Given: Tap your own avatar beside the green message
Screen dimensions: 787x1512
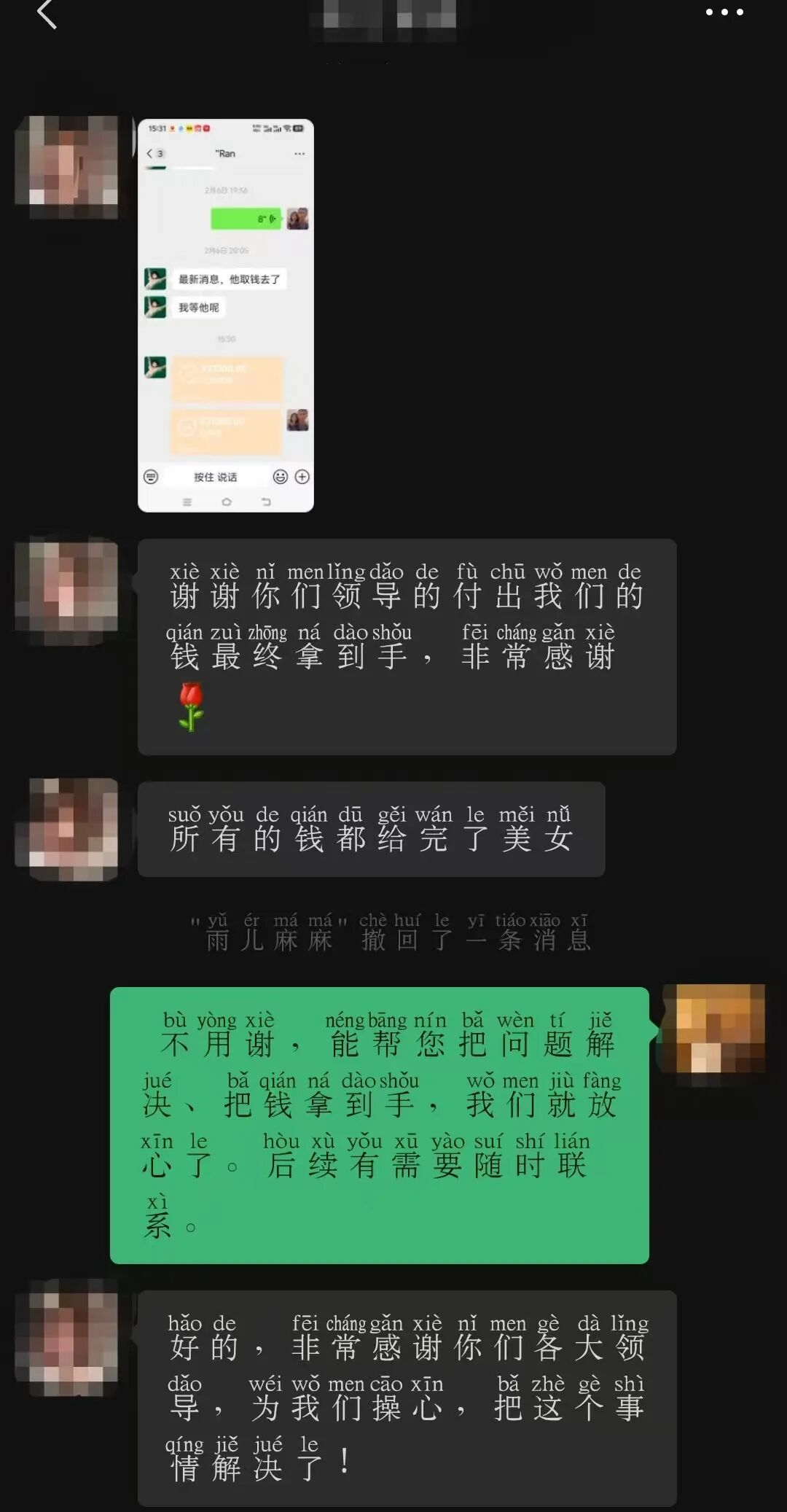Looking at the screenshot, I should [x=714, y=1029].
